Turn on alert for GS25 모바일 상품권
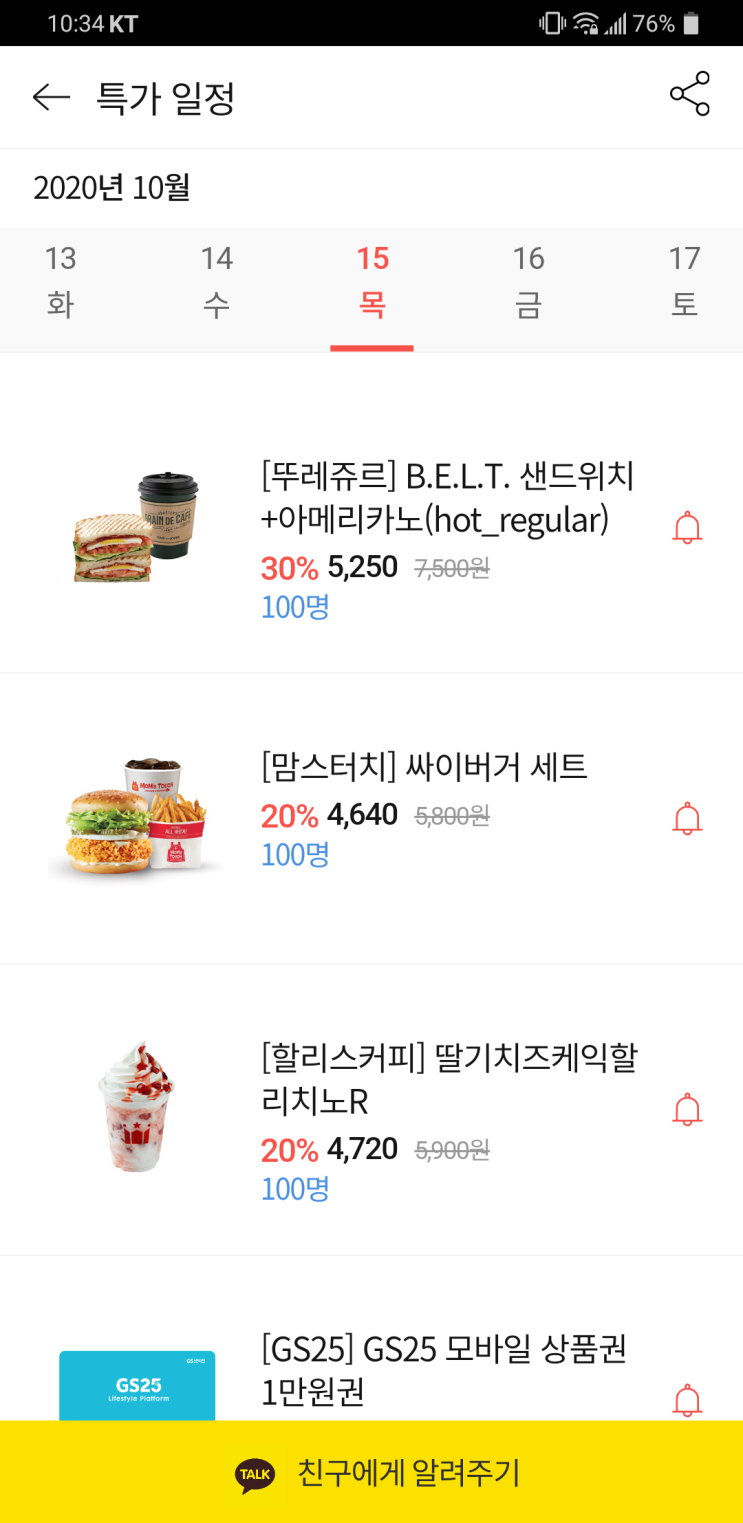Screen dimensions: 743x1523 (x=687, y=1400)
